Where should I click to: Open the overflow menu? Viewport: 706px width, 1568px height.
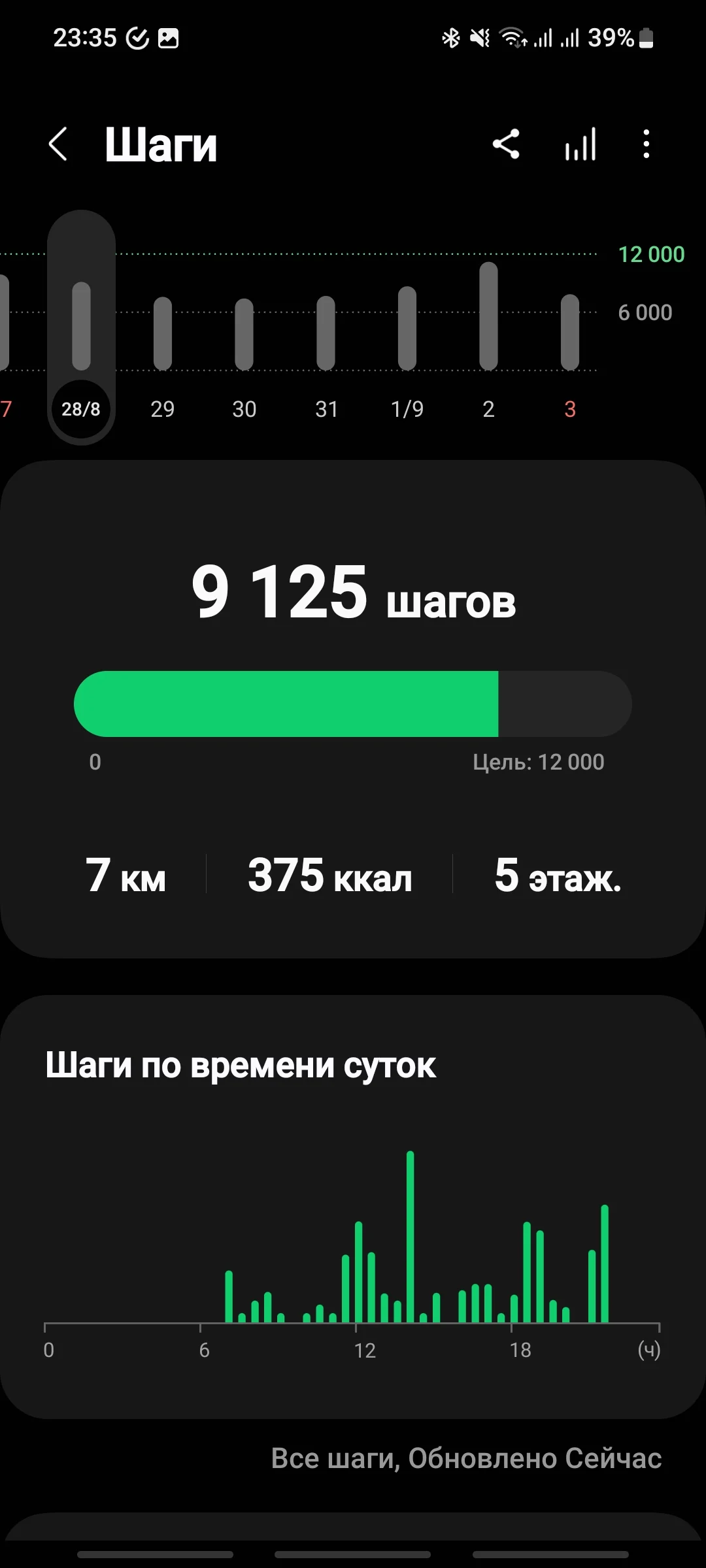click(x=646, y=144)
